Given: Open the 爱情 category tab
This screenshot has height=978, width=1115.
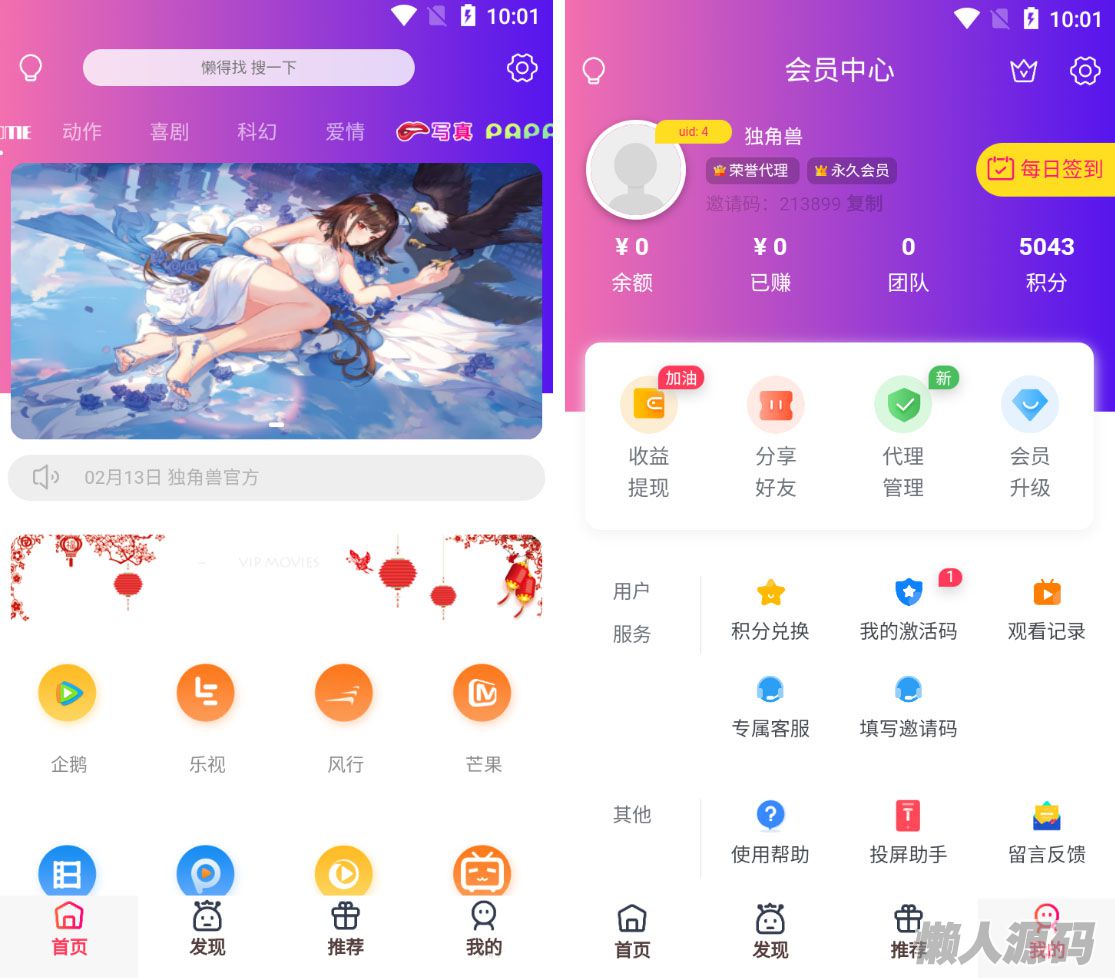Looking at the screenshot, I should 345,131.
